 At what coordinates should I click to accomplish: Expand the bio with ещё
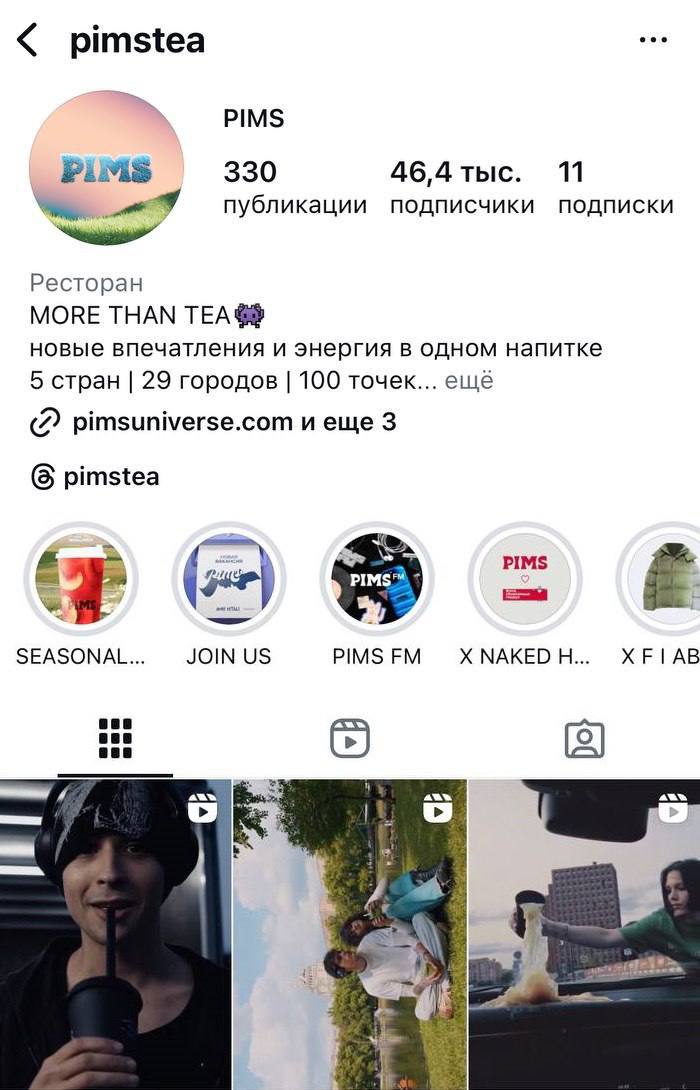[x=468, y=381]
